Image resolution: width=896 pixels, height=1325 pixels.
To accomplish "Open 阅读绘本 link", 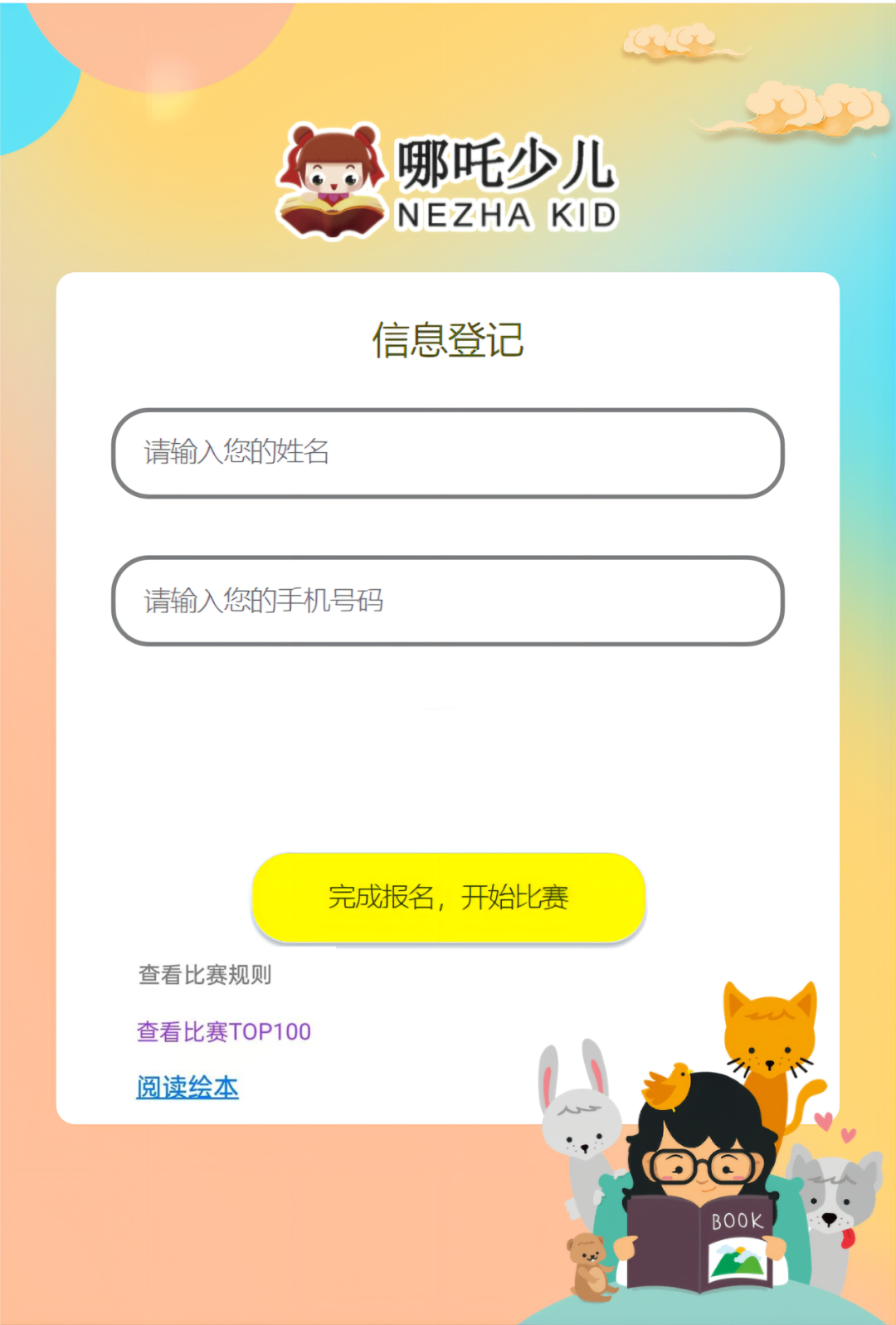I will [x=187, y=1087].
